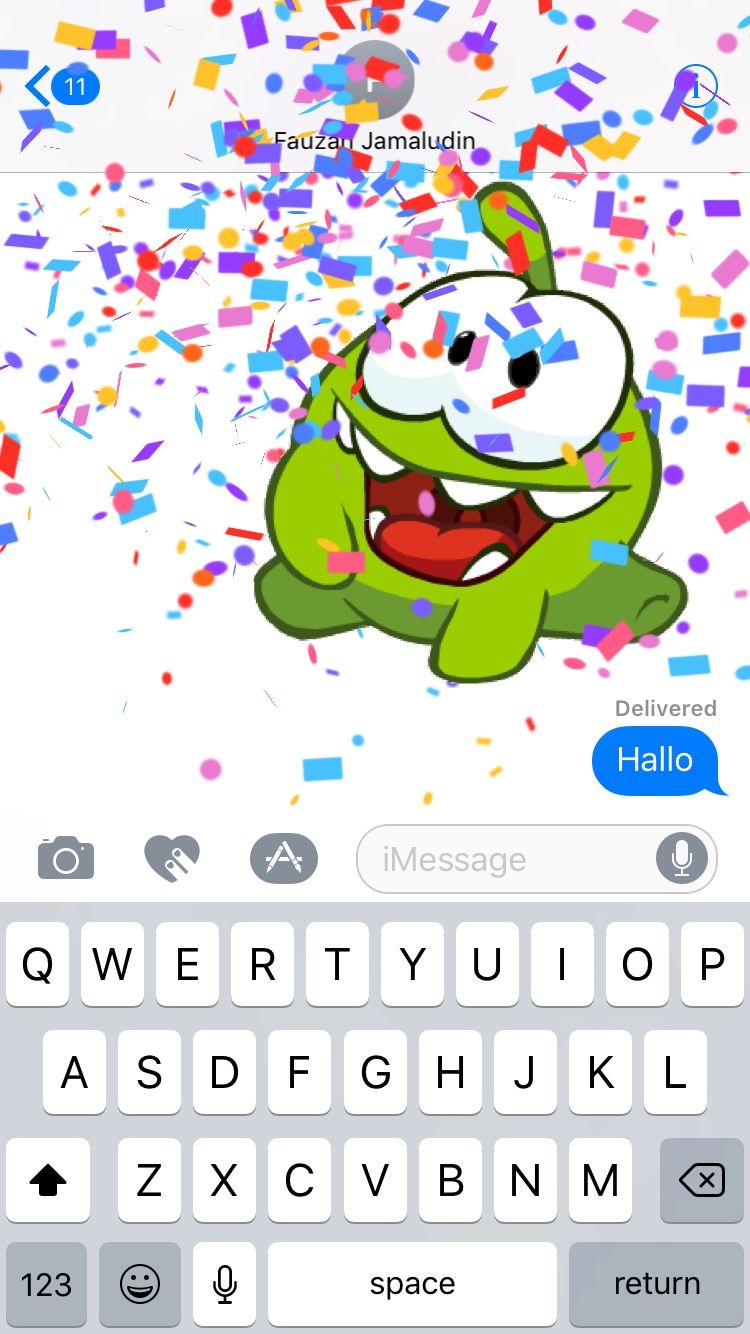Open Digital Touch heart icon
This screenshot has width=750, height=1334.
click(172, 858)
